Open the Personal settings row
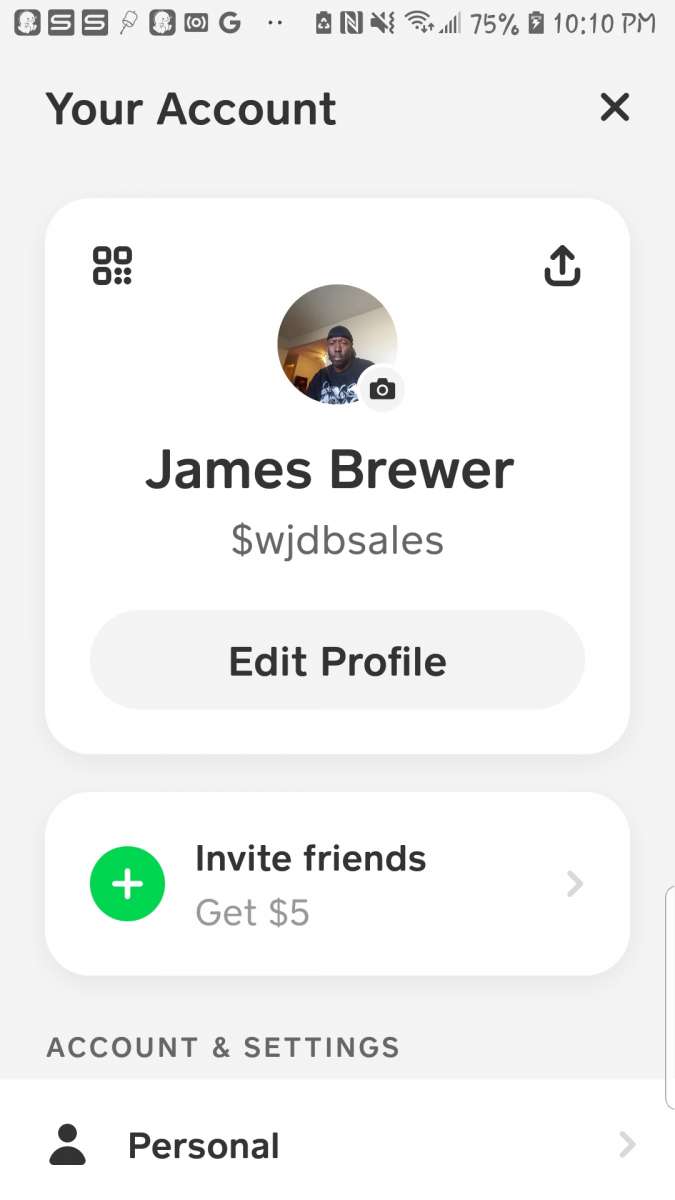675x1200 pixels. pos(337,1145)
